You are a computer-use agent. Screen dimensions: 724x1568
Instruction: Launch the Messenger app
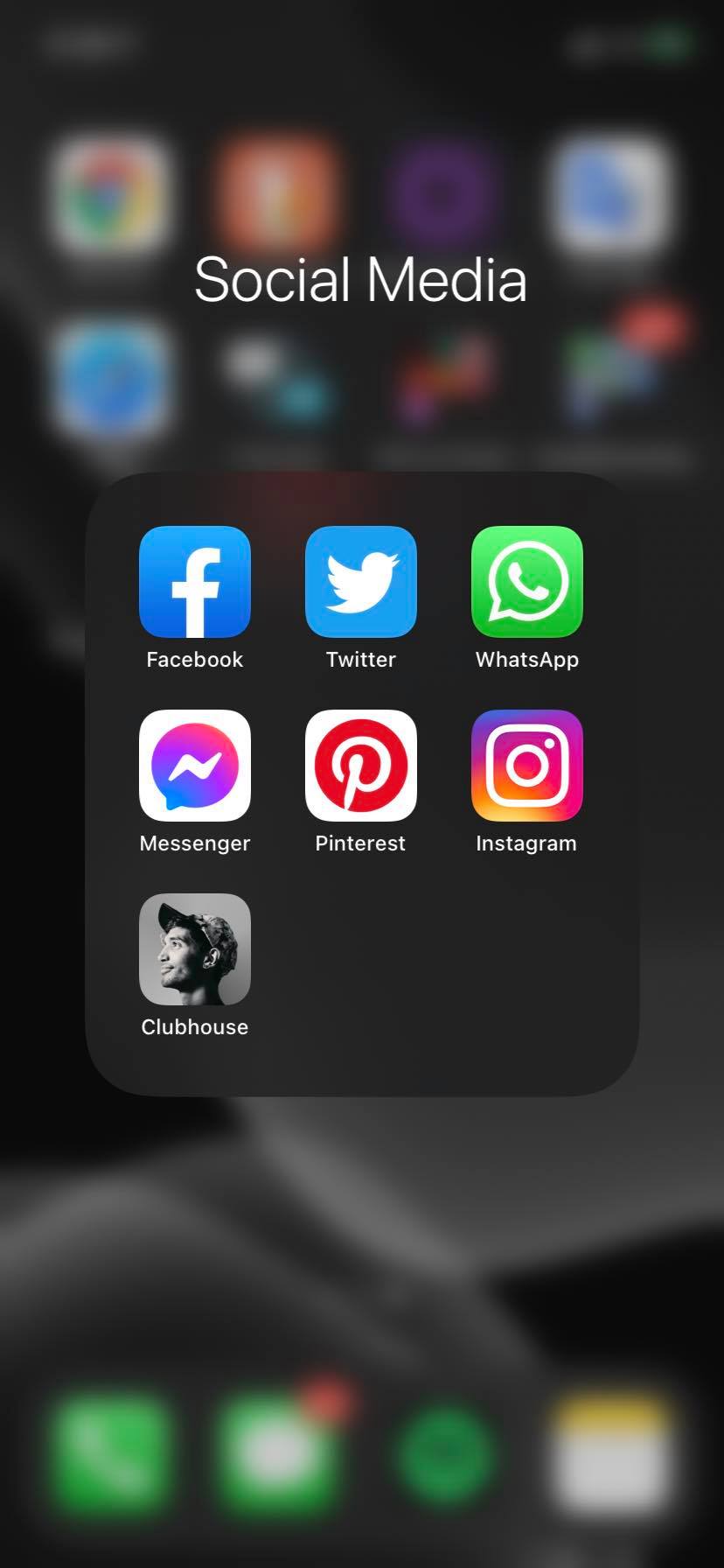pyautogui.click(x=195, y=765)
